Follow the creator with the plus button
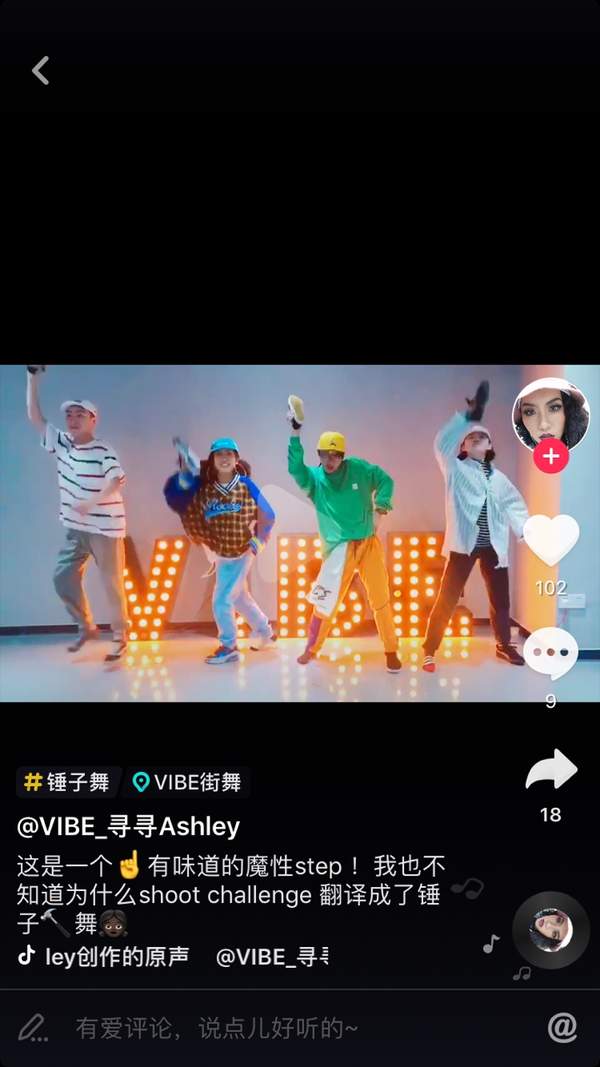Image resolution: width=600 pixels, height=1067 pixels. pos(551,457)
